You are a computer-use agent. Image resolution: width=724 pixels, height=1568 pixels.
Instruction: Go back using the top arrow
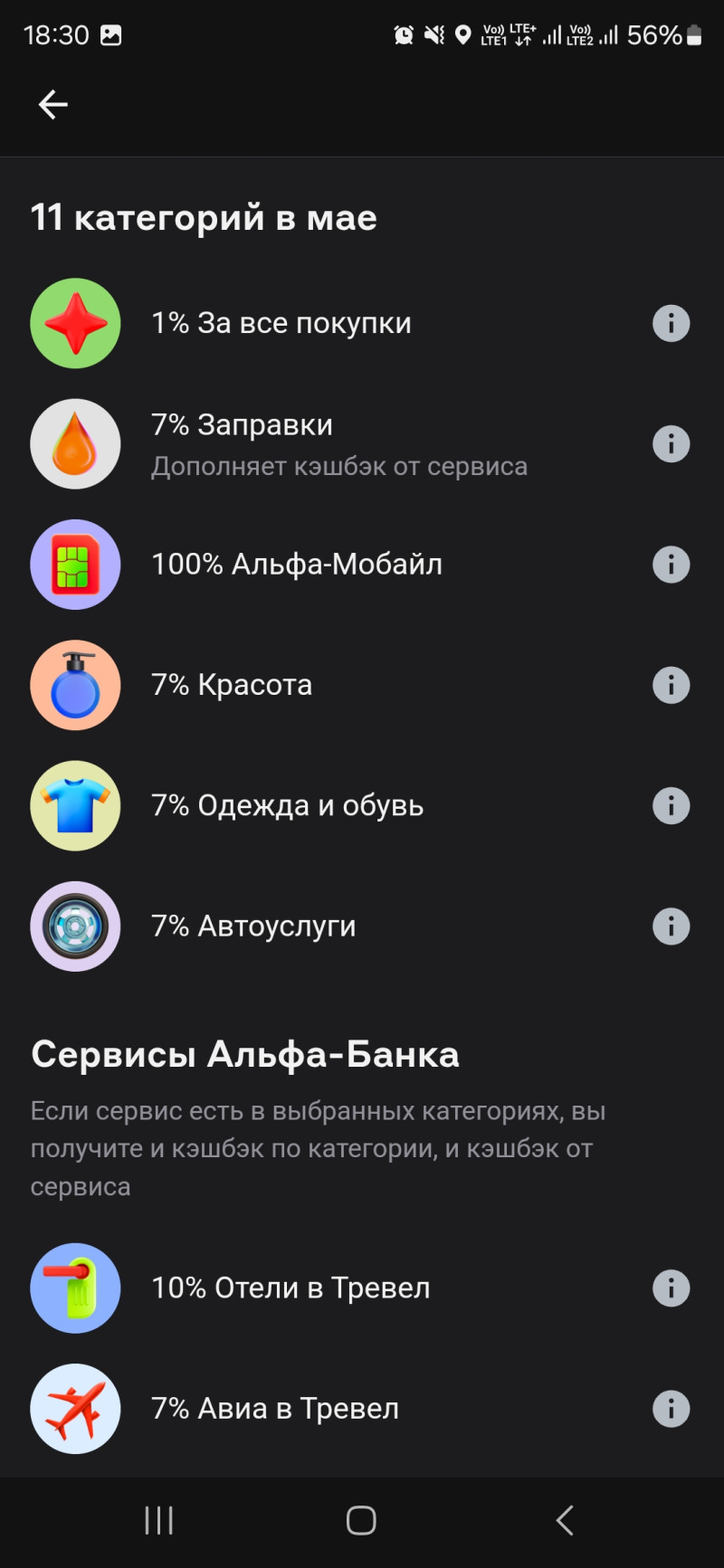[x=52, y=105]
